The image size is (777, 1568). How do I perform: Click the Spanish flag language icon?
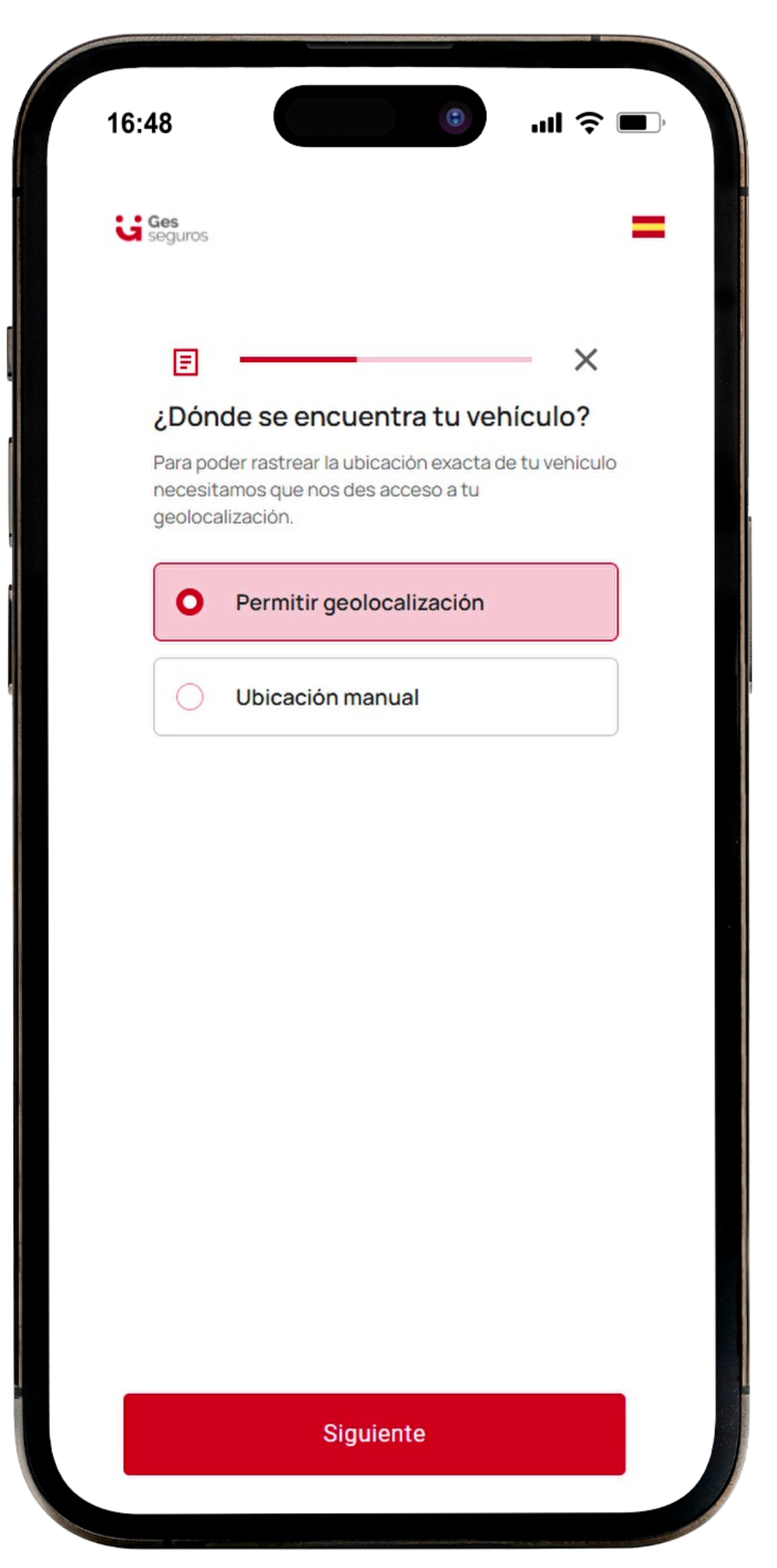click(x=650, y=227)
